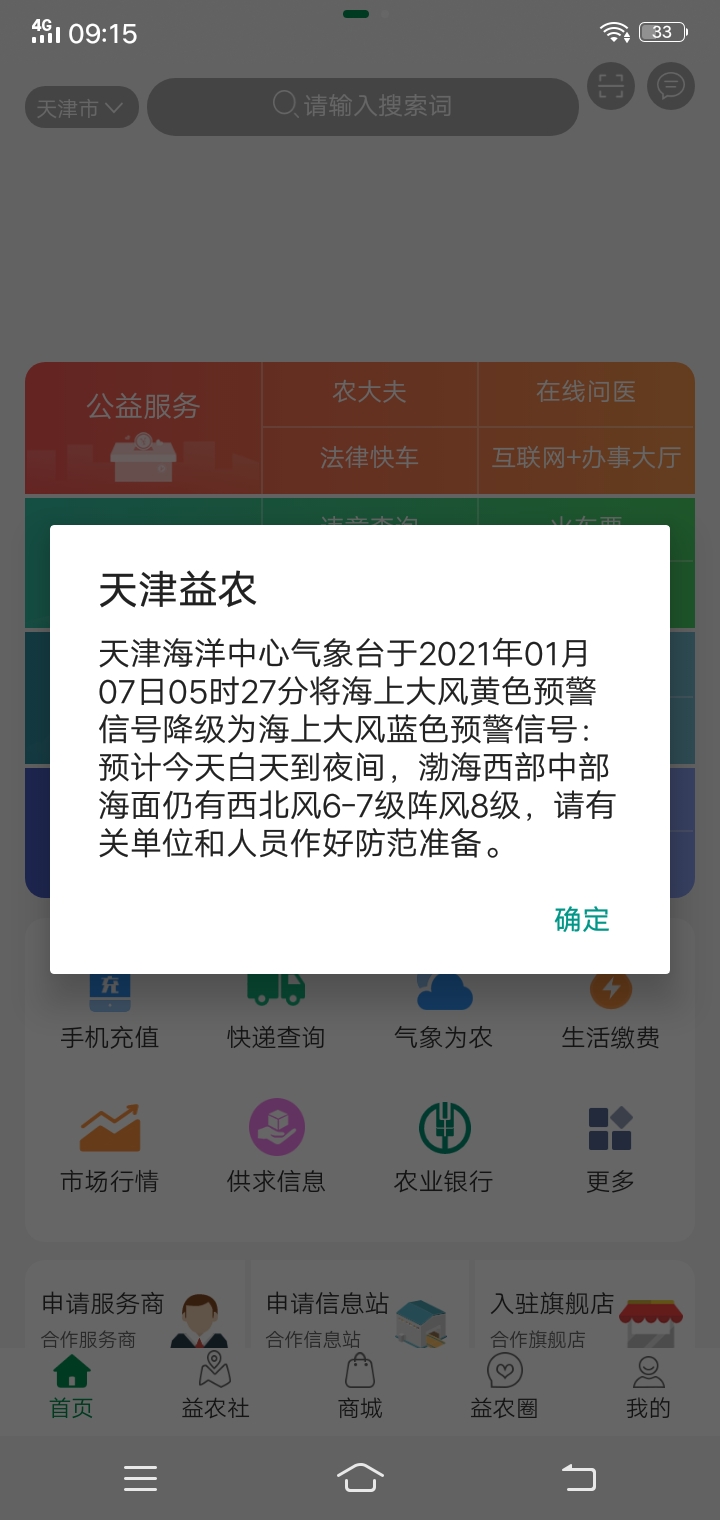Open 在线问医 service
Screen dimensions: 720x1520
[585, 393]
